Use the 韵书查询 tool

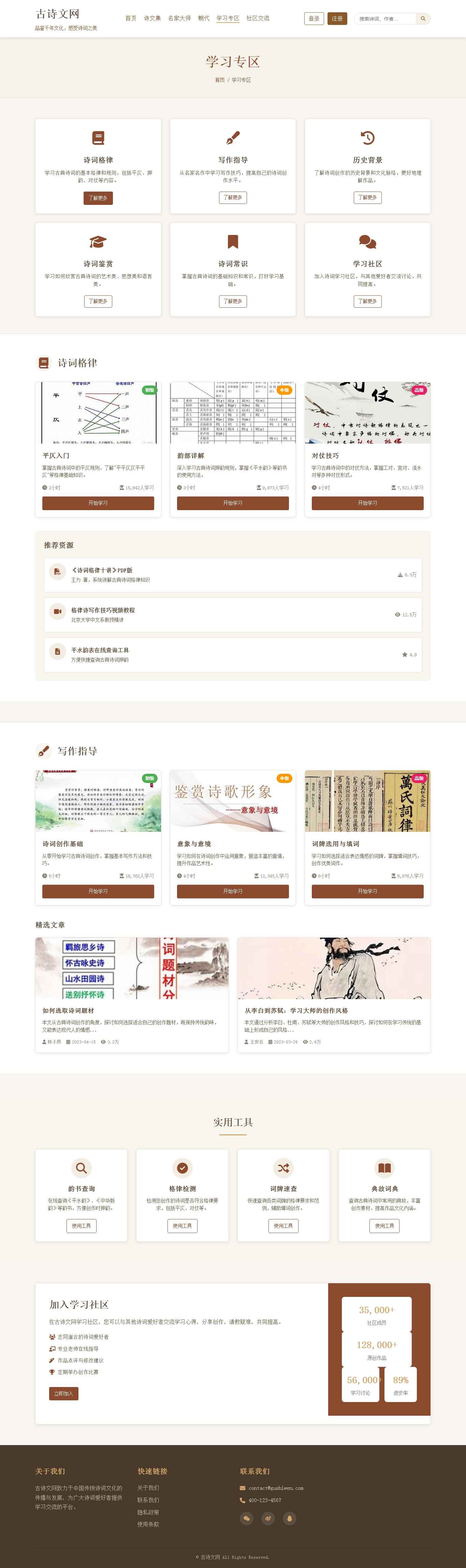coord(81,1226)
